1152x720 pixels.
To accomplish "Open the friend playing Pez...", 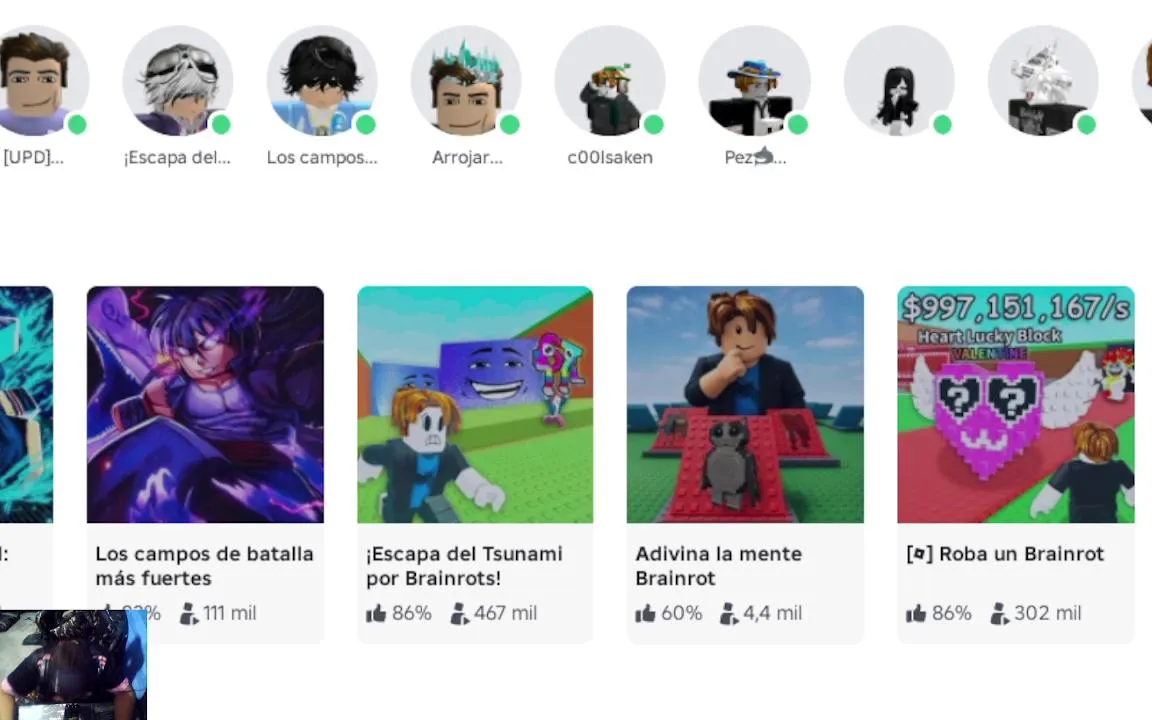I will 754,82.
